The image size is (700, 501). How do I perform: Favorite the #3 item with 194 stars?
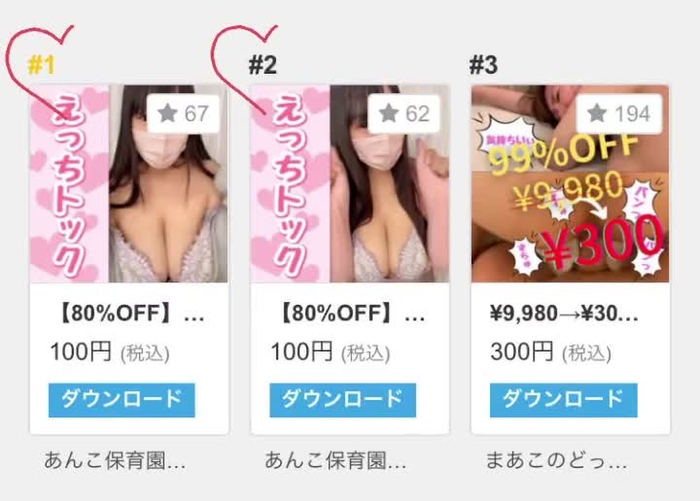pos(619,114)
